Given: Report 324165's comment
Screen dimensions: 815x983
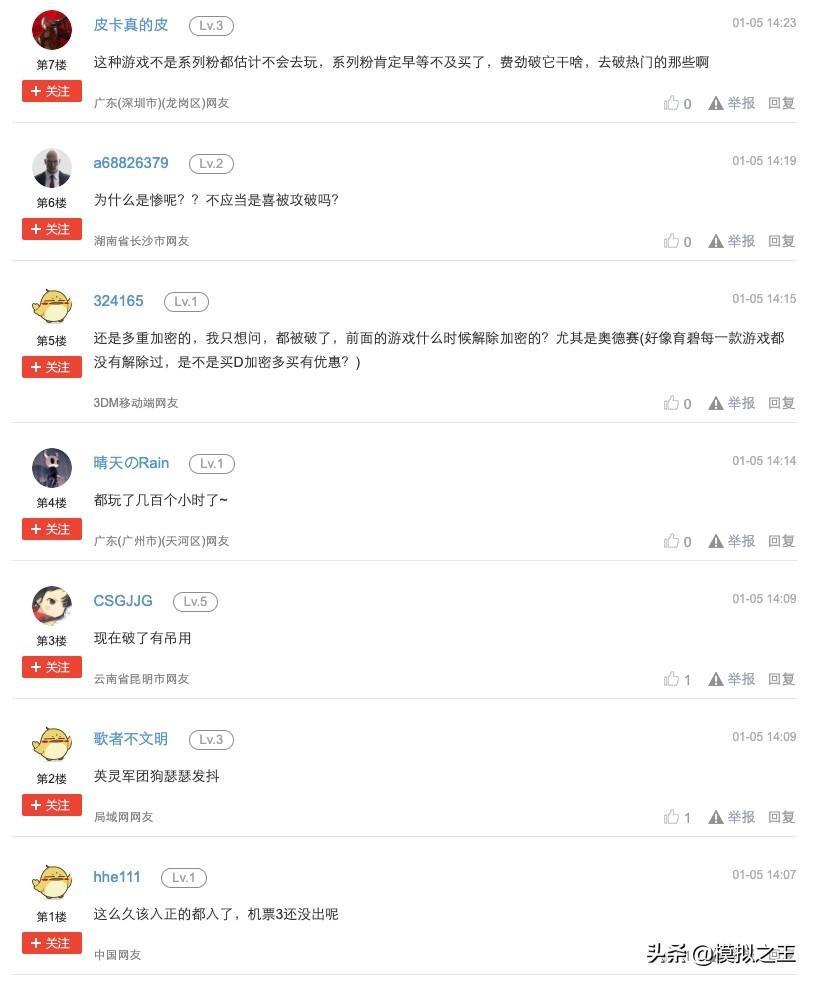Looking at the screenshot, I should point(732,403).
